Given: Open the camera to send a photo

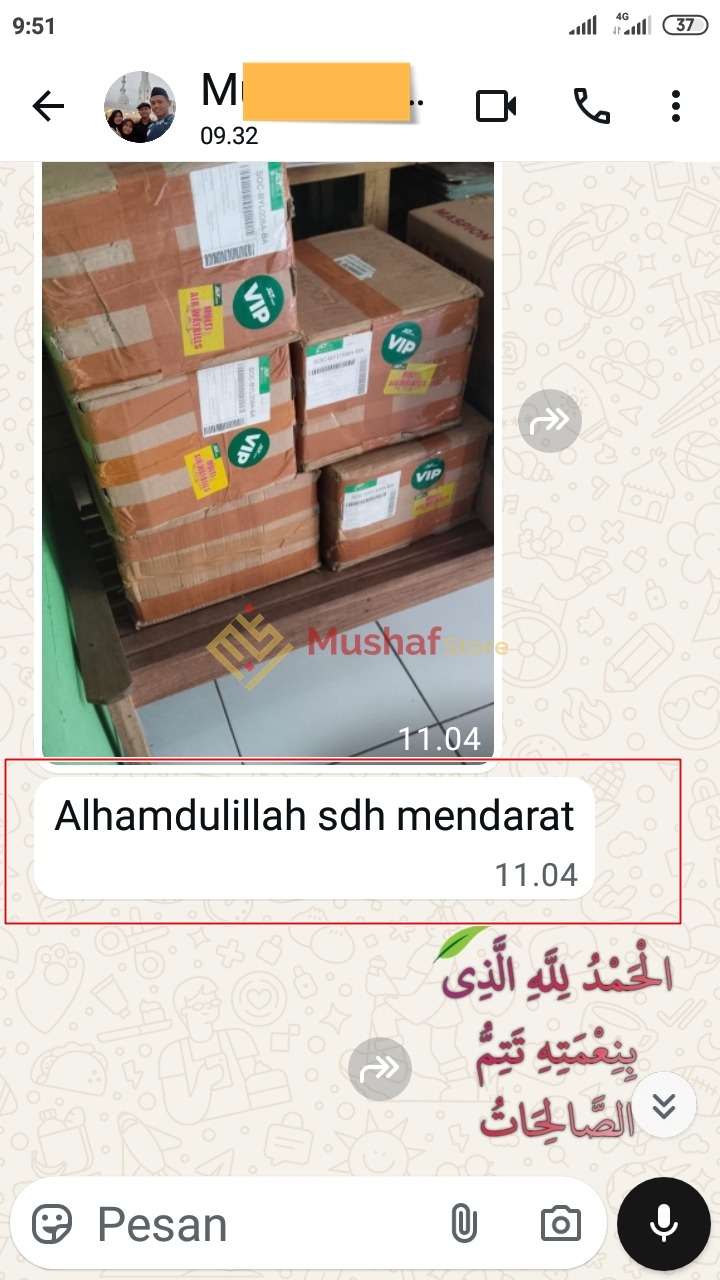Looking at the screenshot, I should click(560, 1224).
